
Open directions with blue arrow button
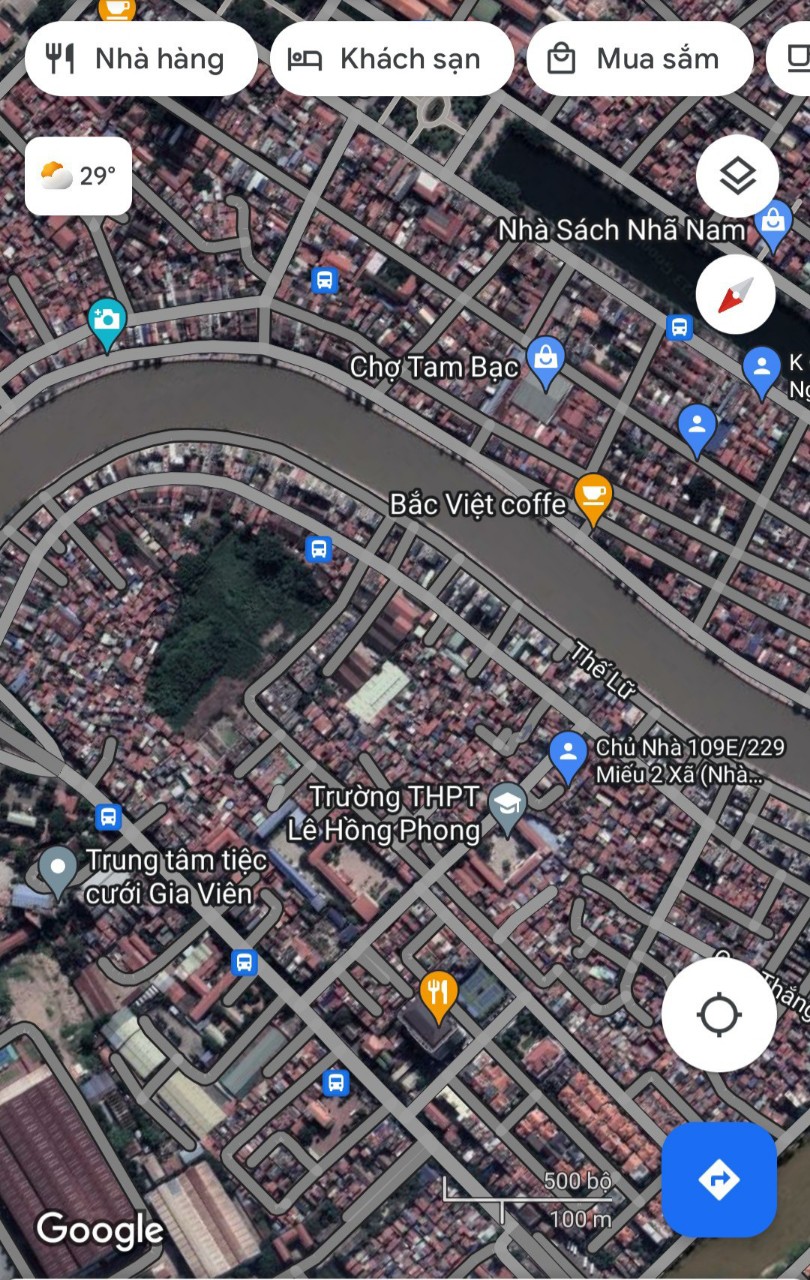coord(718,1179)
